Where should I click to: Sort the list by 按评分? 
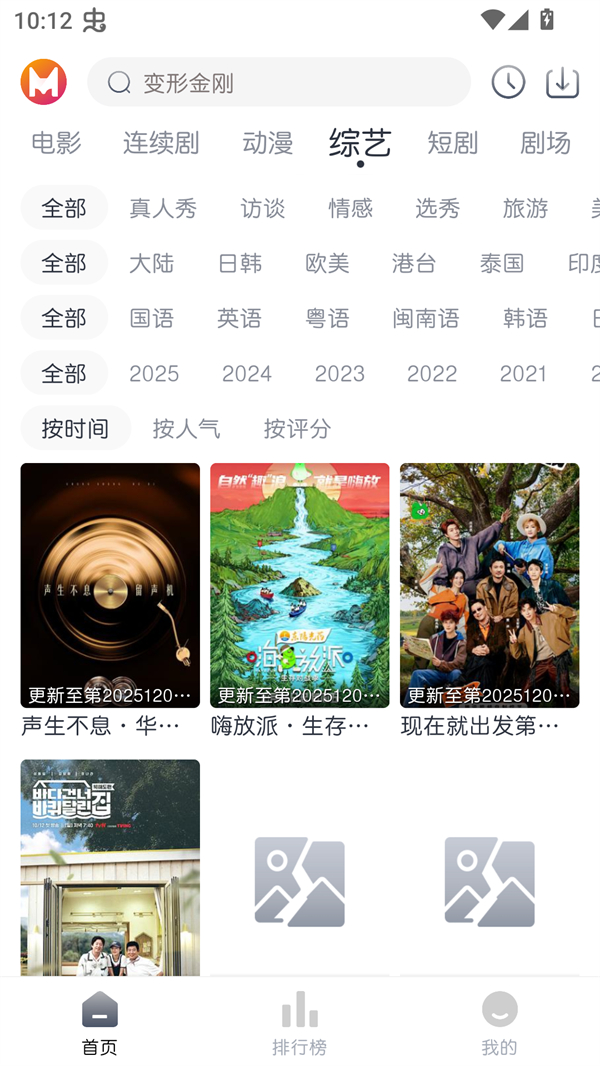[297, 428]
